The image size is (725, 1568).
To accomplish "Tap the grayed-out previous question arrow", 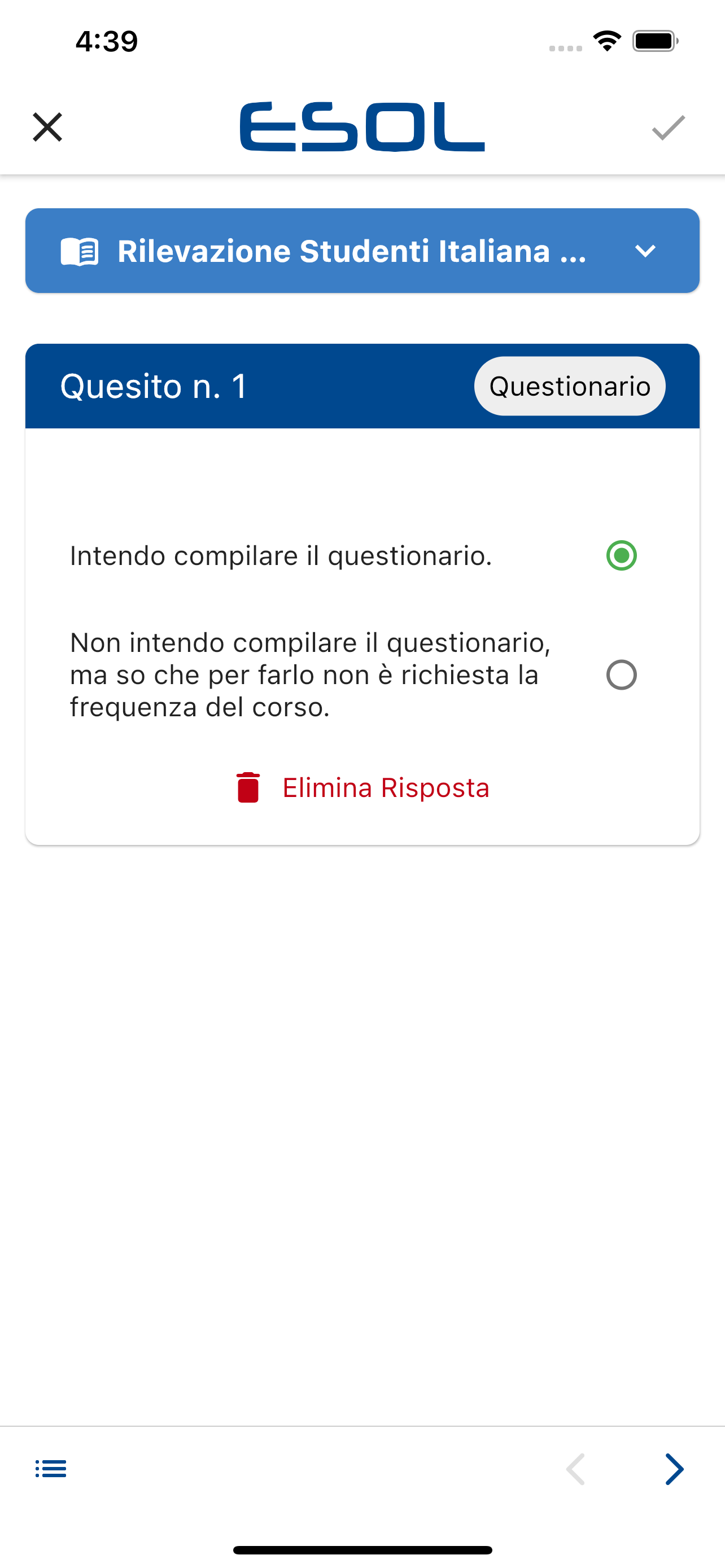I will (575, 1469).
